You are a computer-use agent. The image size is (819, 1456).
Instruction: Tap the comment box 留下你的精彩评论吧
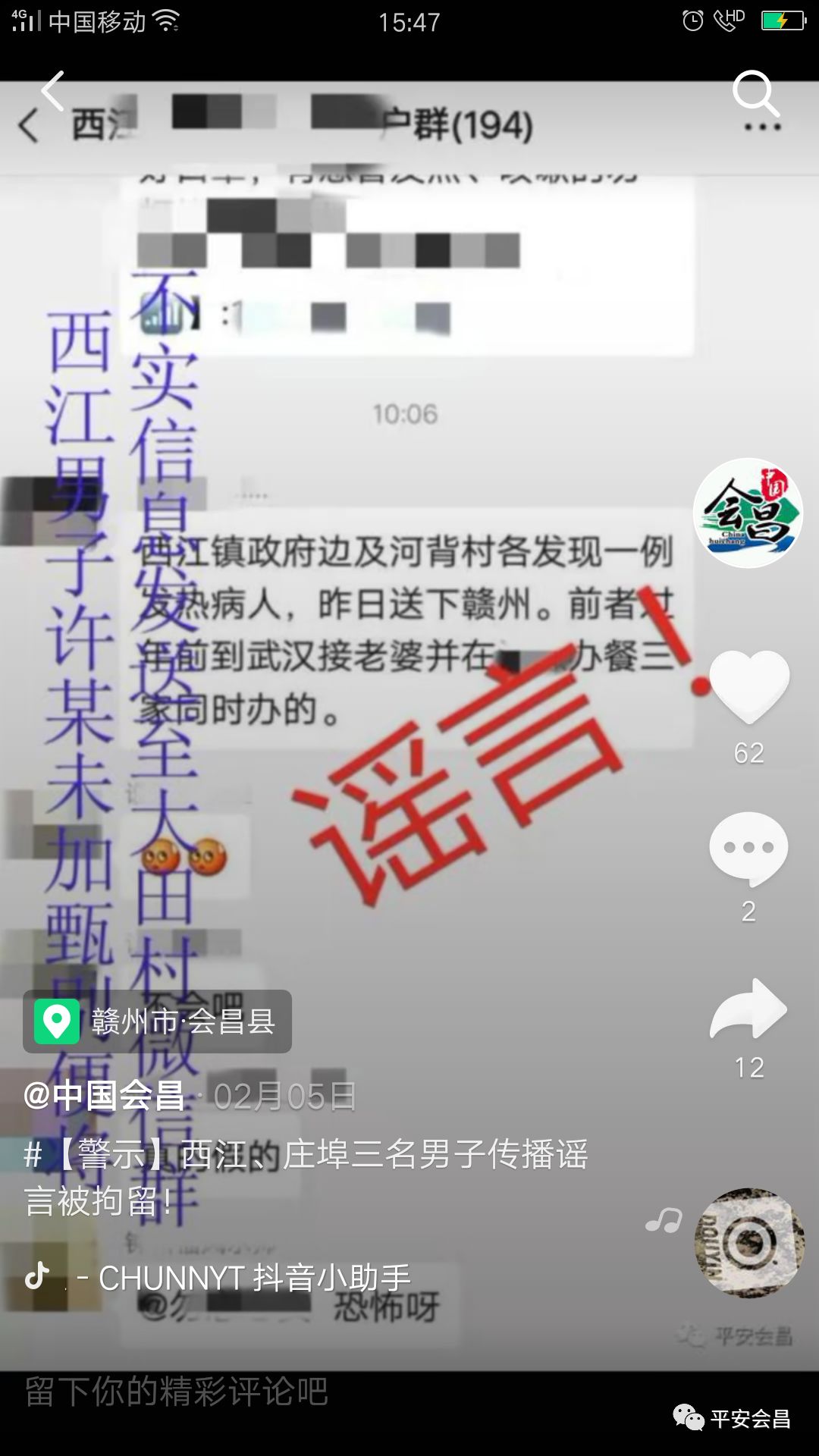tap(303, 1392)
